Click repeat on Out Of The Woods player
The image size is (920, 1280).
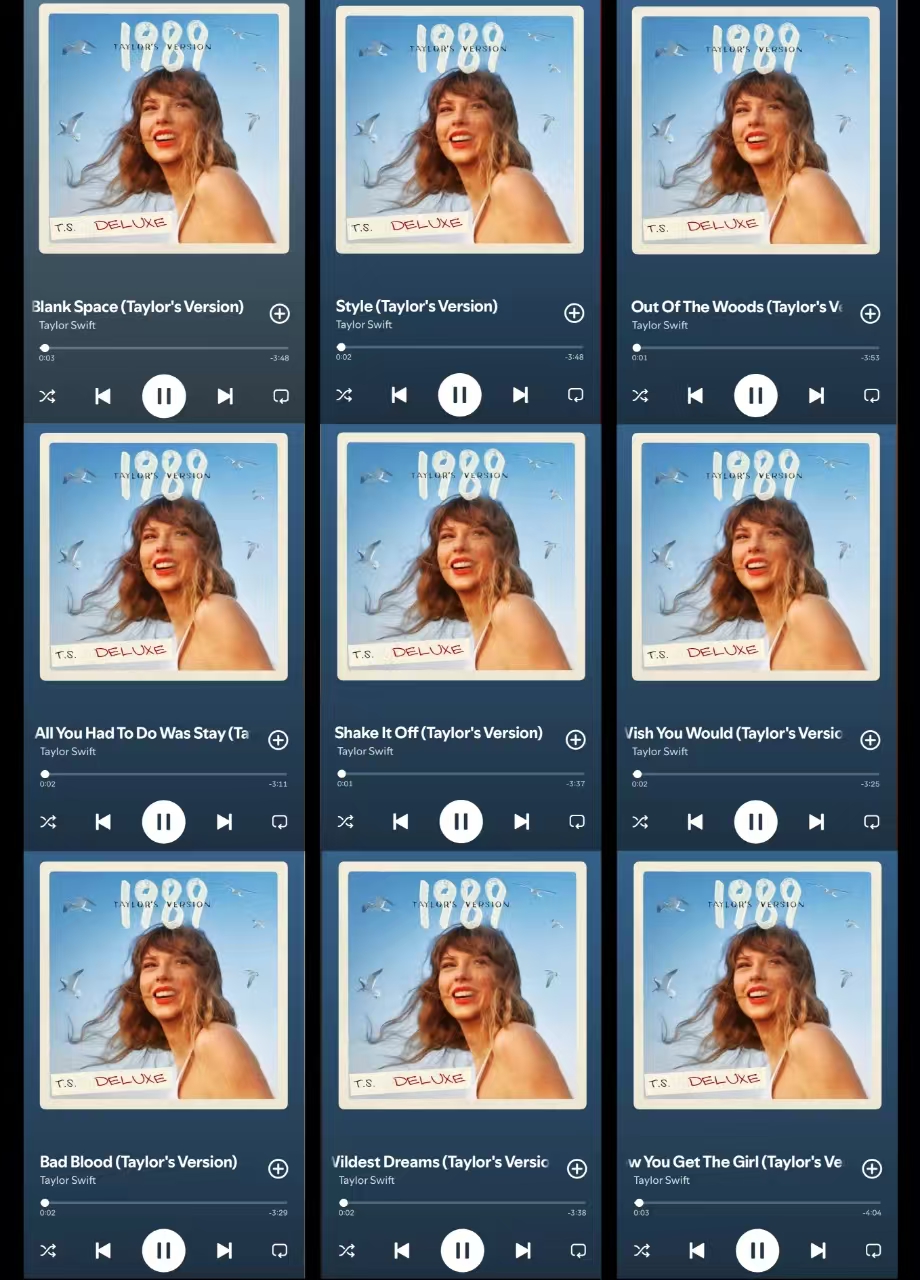[871, 396]
